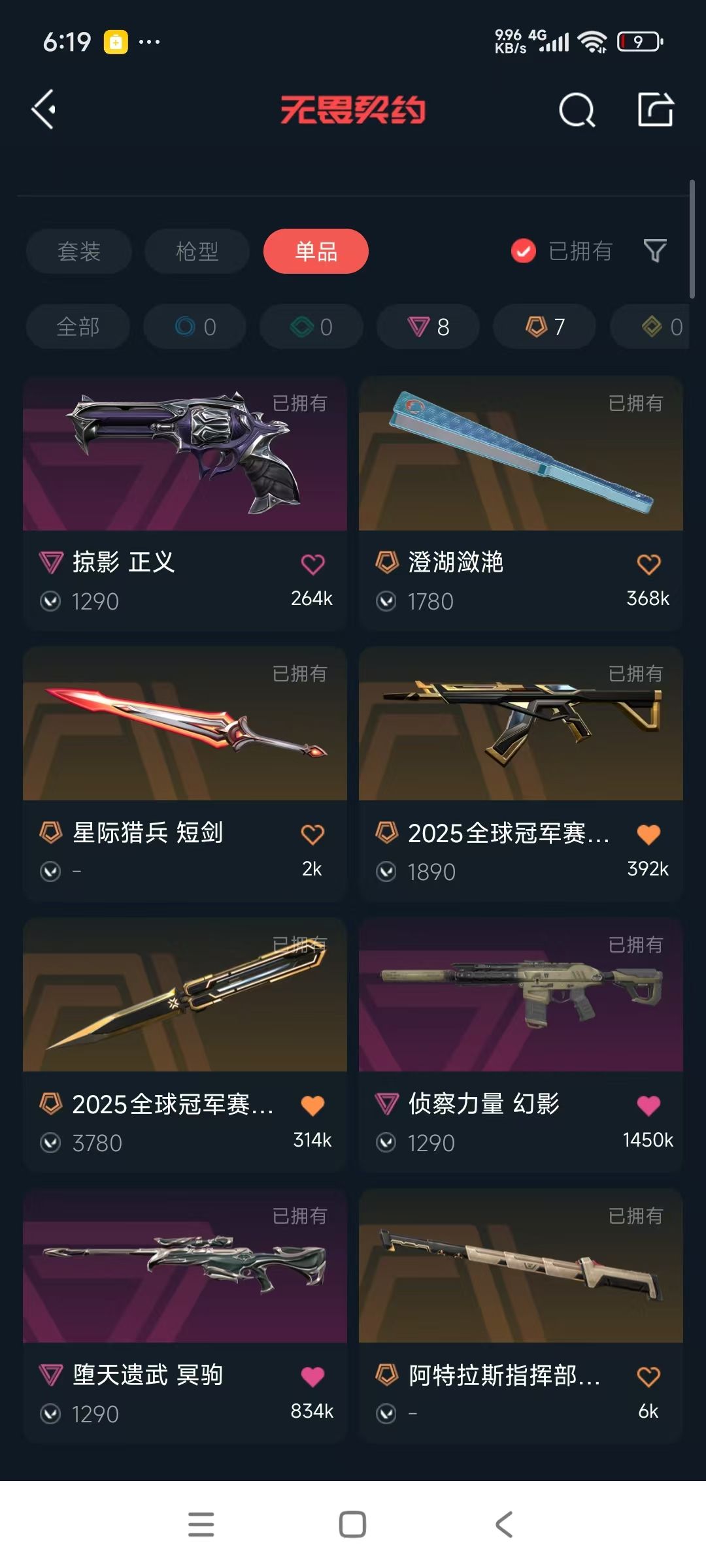
Task: Switch to the 枪型 tab
Action: (x=197, y=252)
